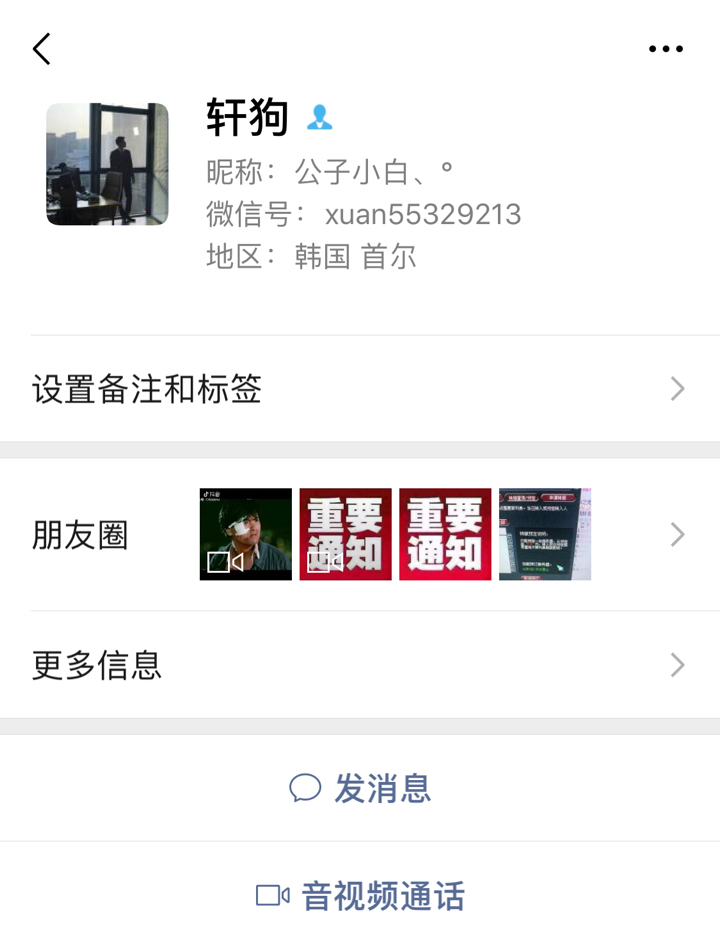Start 音视频通话 call
Image resolution: width=720 pixels, height=928 pixels.
(360, 895)
